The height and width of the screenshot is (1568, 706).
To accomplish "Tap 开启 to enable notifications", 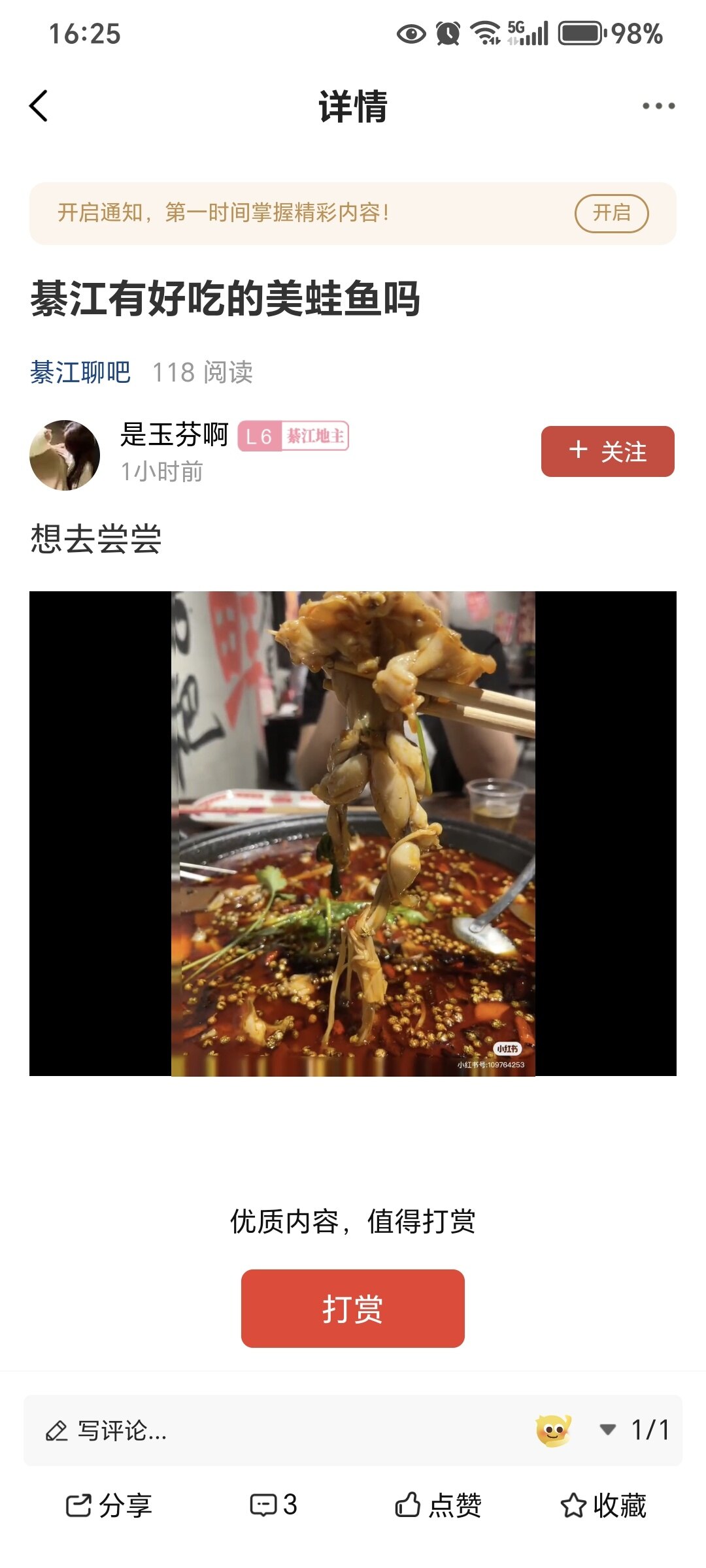I will [611, 213].
